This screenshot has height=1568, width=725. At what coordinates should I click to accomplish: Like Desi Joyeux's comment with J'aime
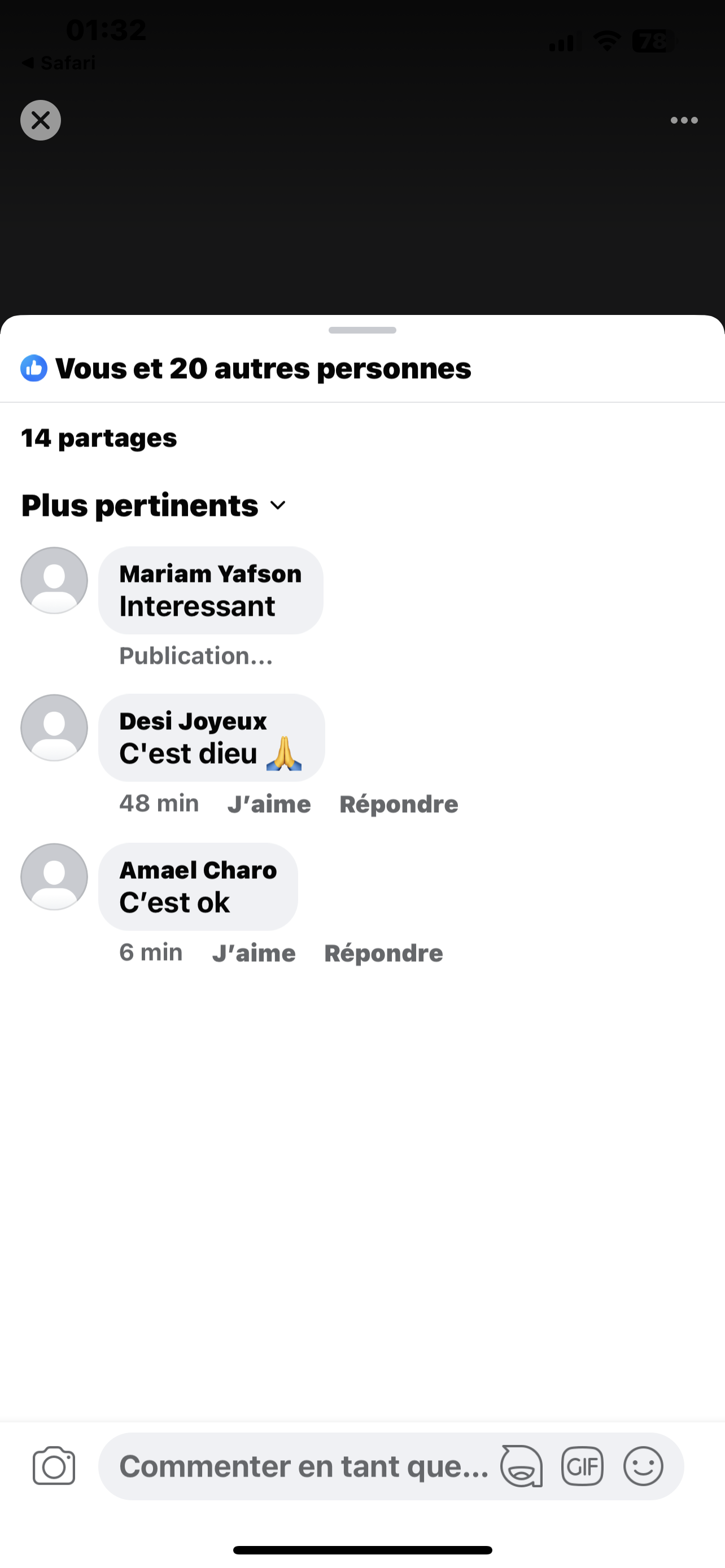[269, 804]
